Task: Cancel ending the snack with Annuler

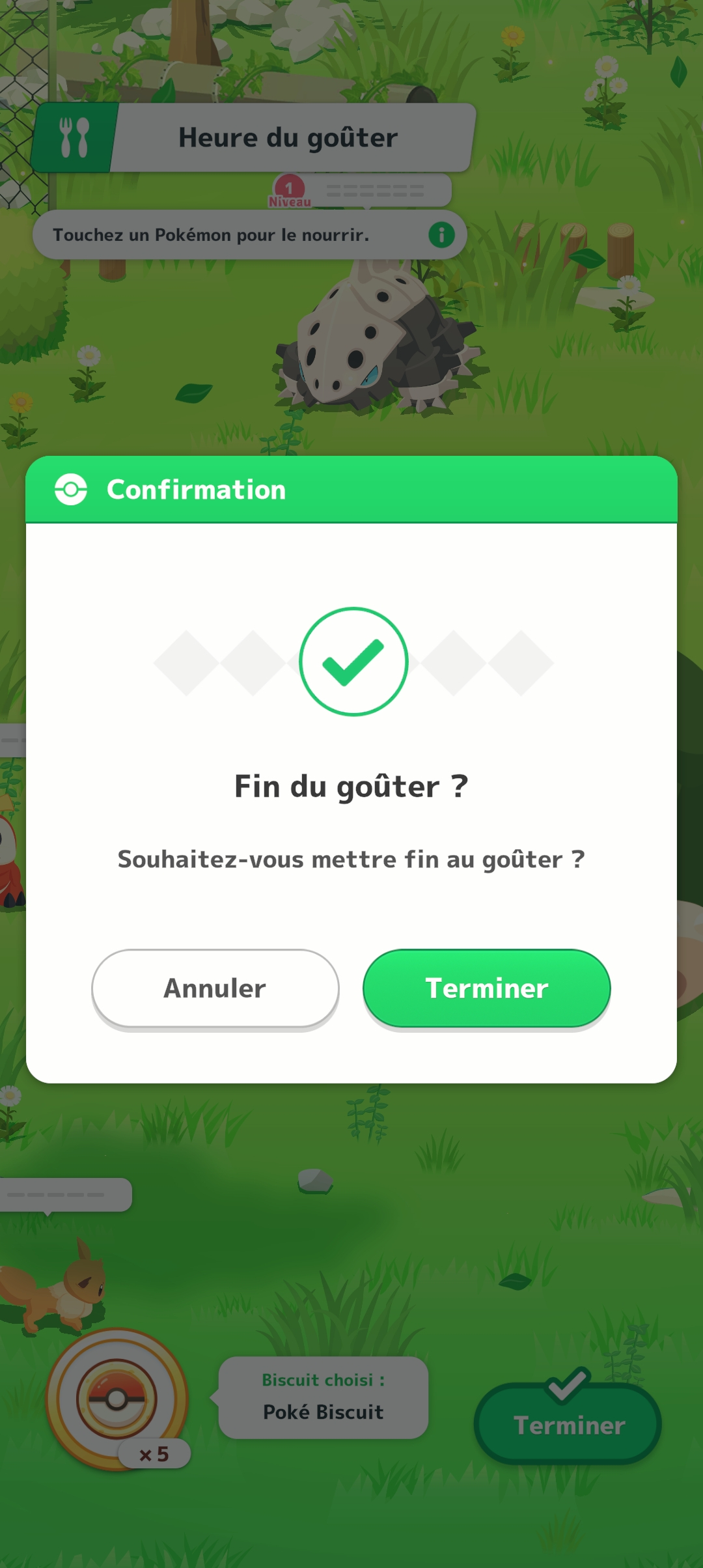Action: tap(215, 988)
